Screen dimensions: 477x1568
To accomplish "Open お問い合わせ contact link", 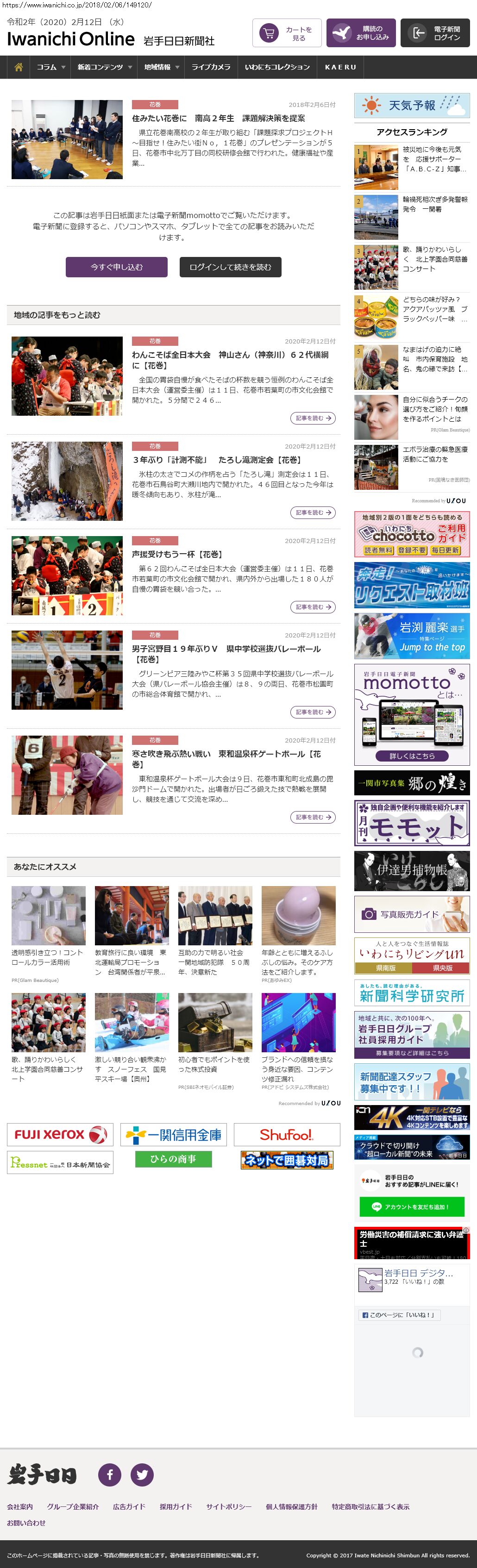I will click(x=26, y=1522).
